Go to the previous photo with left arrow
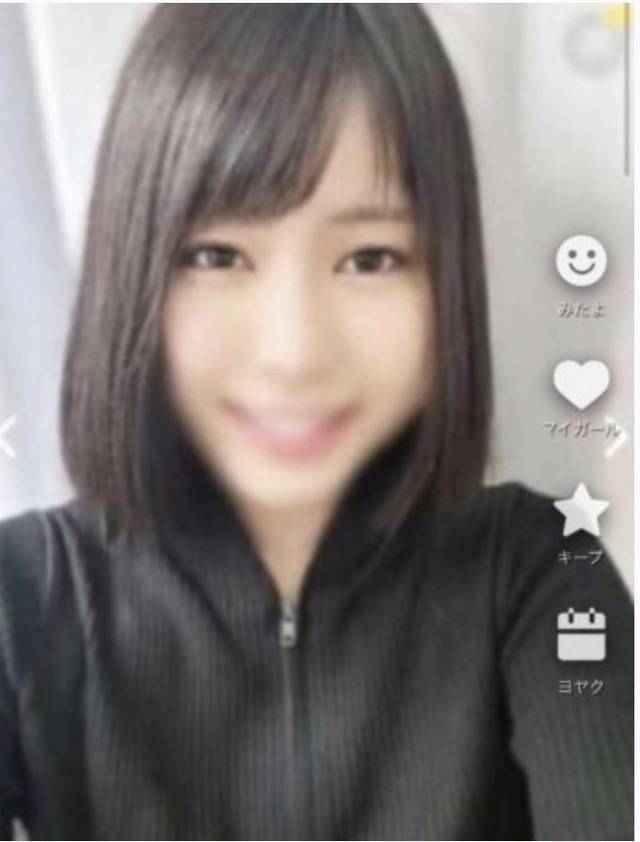Screen dimensions: 640x842 tap(8, 438)
